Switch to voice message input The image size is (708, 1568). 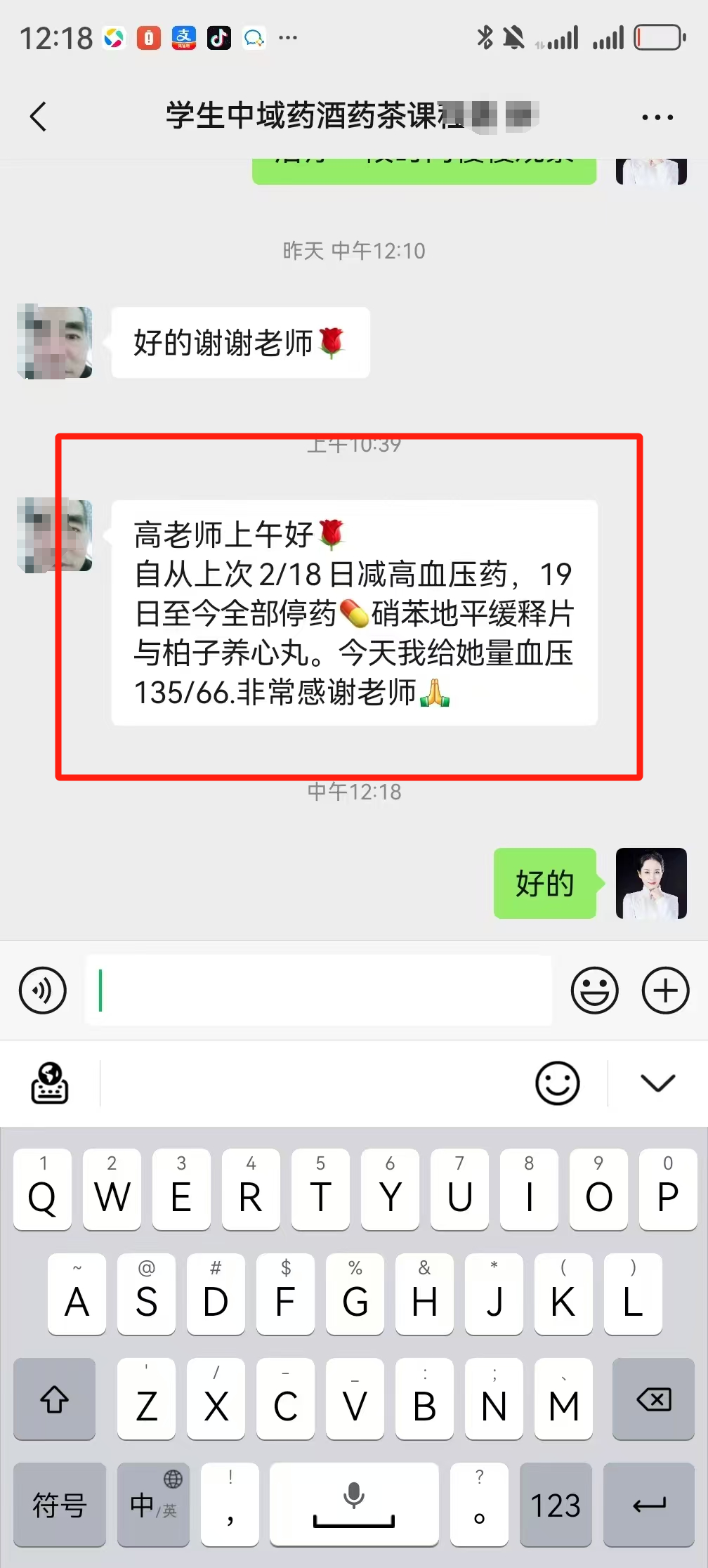pos(43,991)
